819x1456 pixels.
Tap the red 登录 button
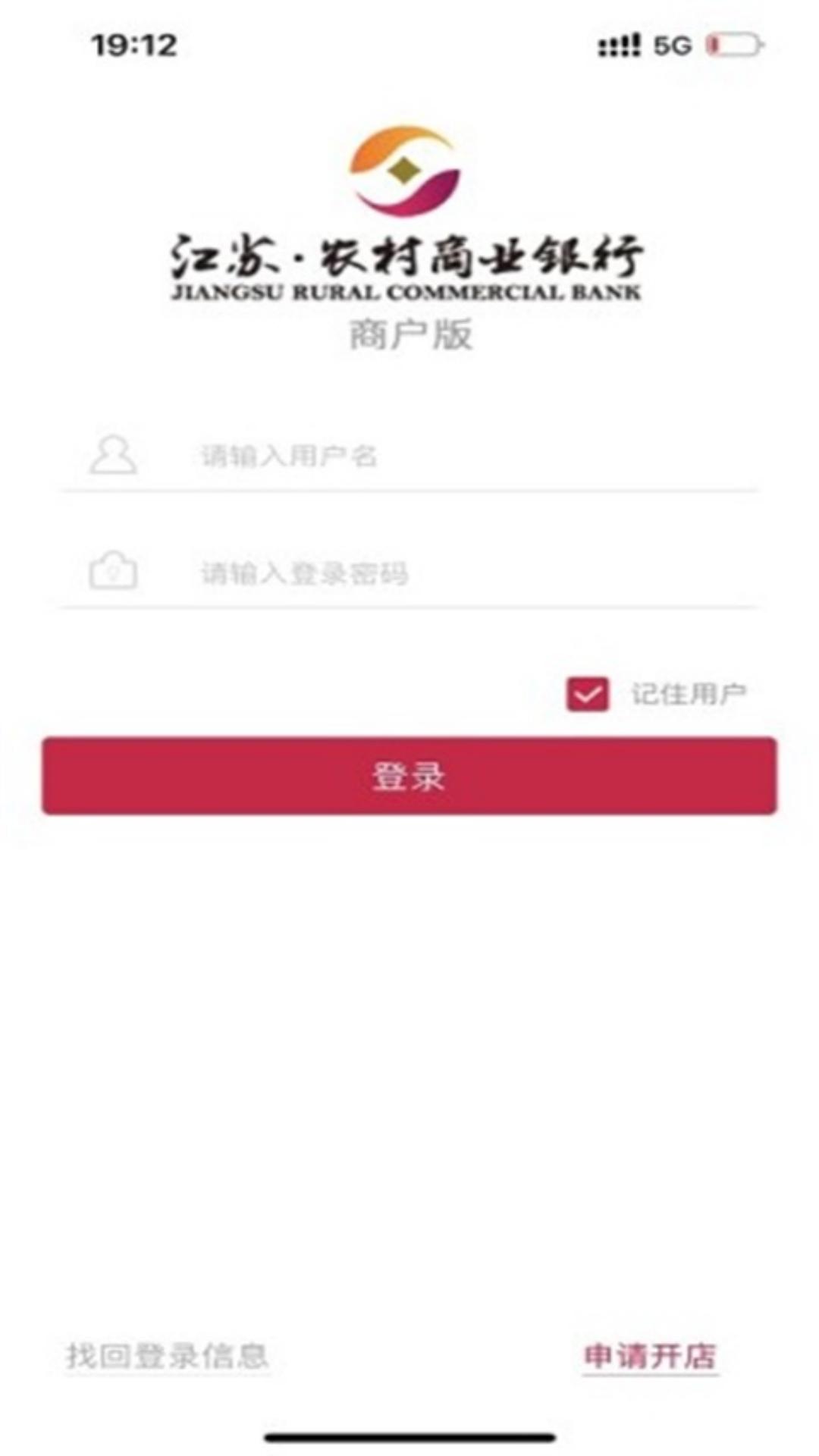tap(409, 776)
